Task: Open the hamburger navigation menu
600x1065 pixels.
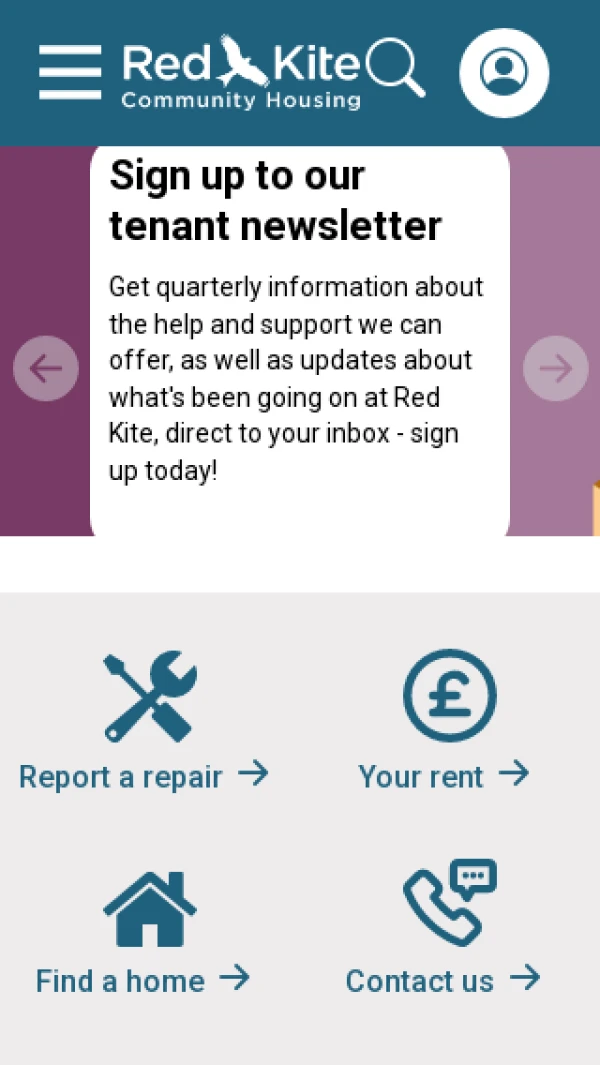Action: 70,72
